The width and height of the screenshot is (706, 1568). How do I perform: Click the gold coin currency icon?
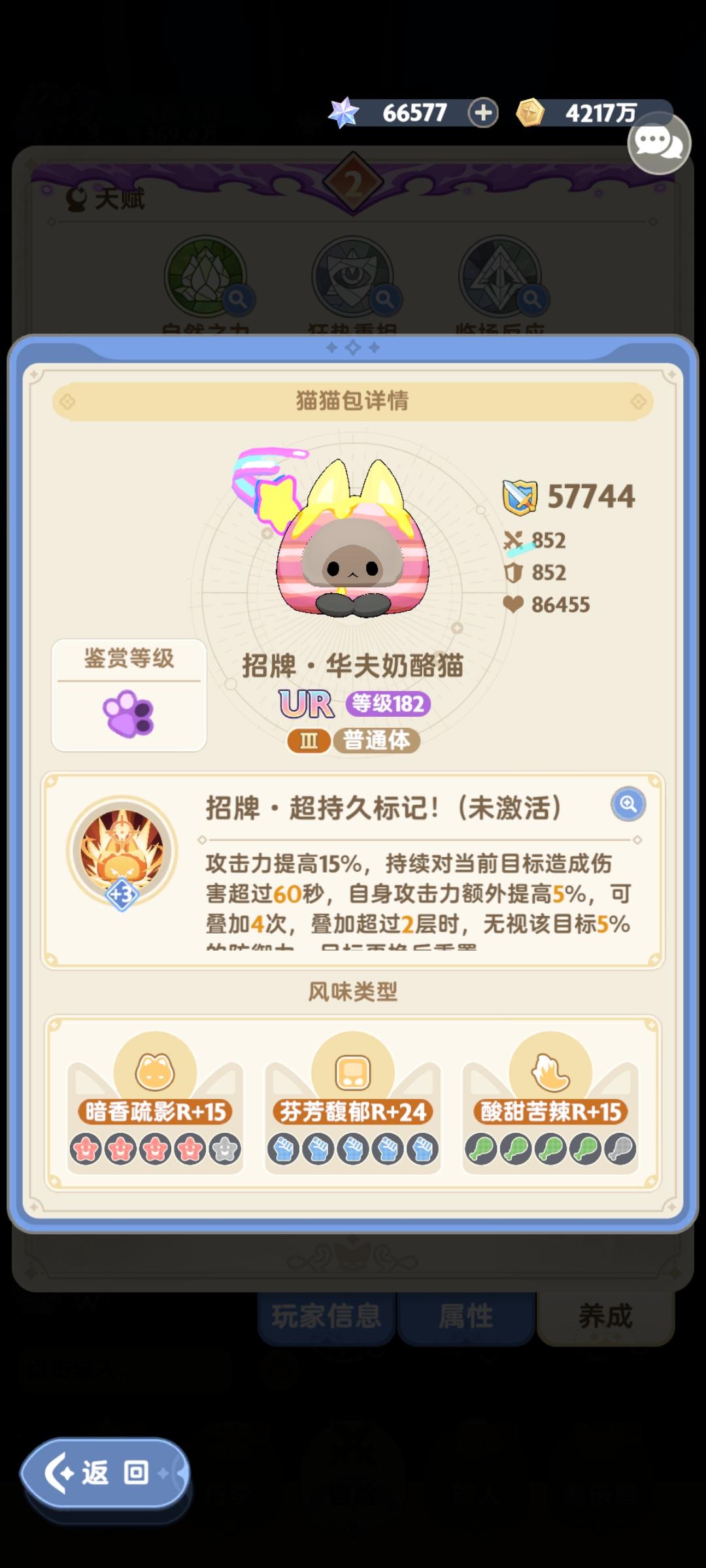coord(531,111)
